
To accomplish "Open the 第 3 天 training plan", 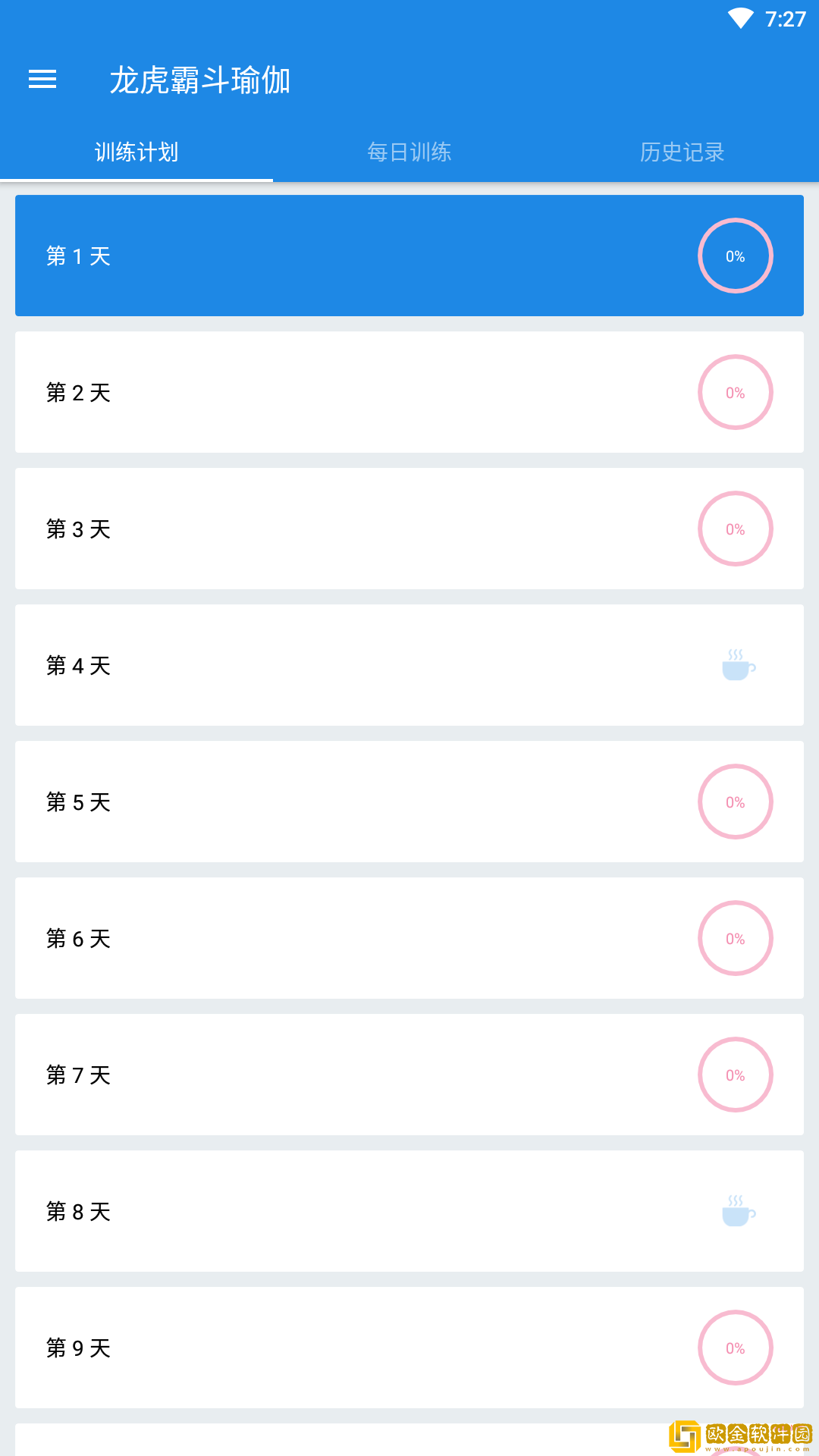I will [303, 529].
